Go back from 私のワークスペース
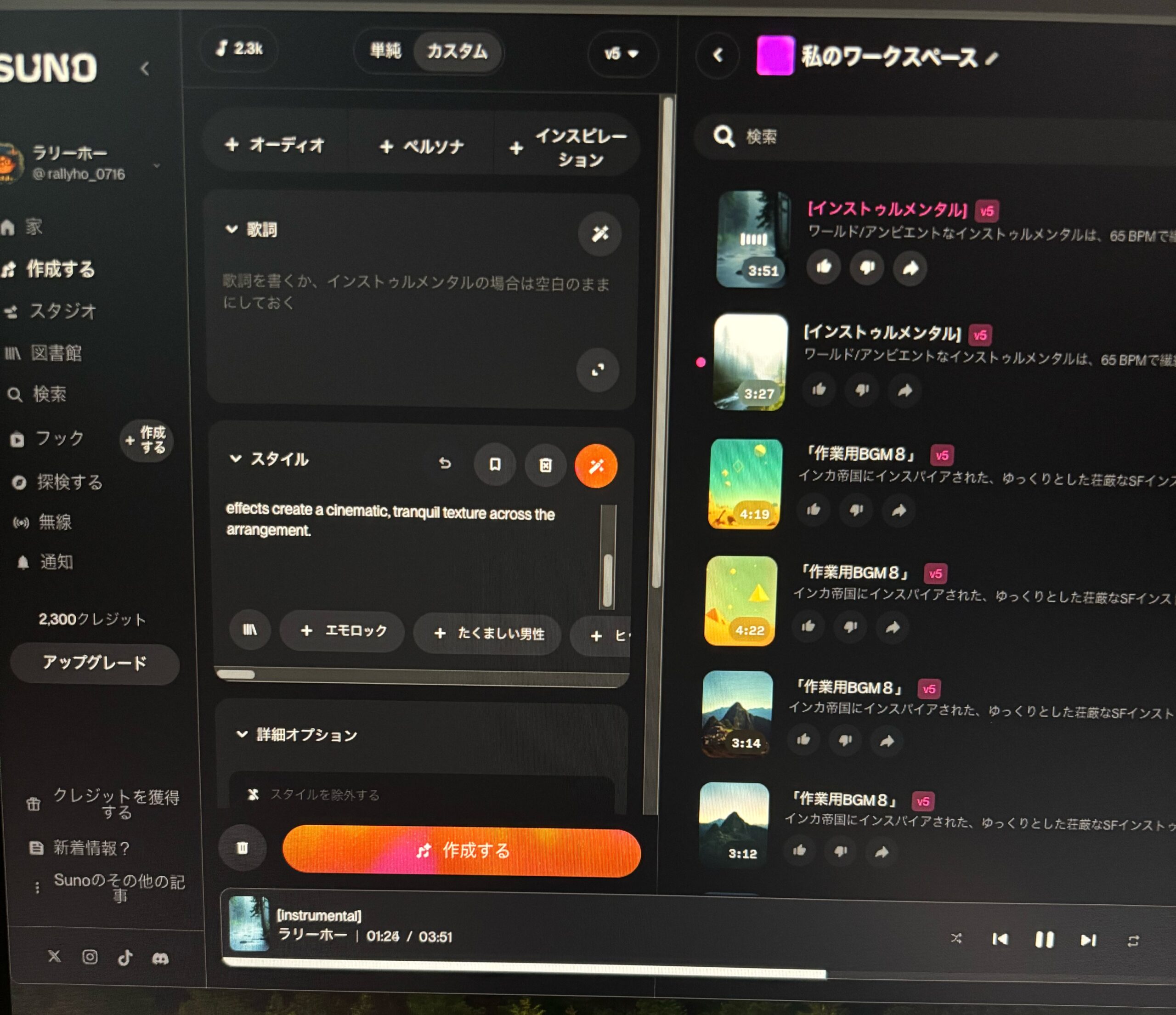Image resolution: width=1176 pixels, height=1015 pixels. [x=718, y=55]
